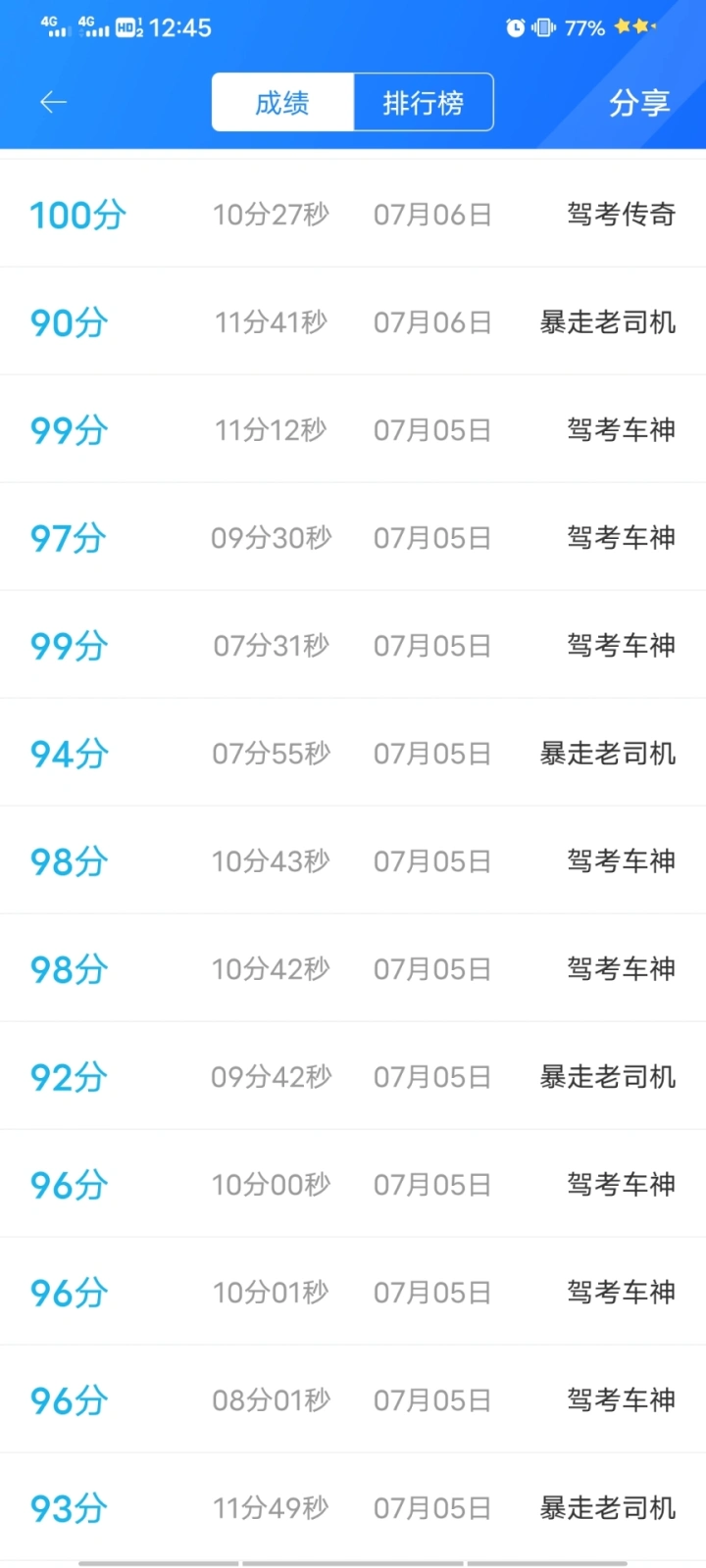Open the 99分 record with 11分12秒
This screenshot has height=1568, width=706.
(x=353, y=429)
